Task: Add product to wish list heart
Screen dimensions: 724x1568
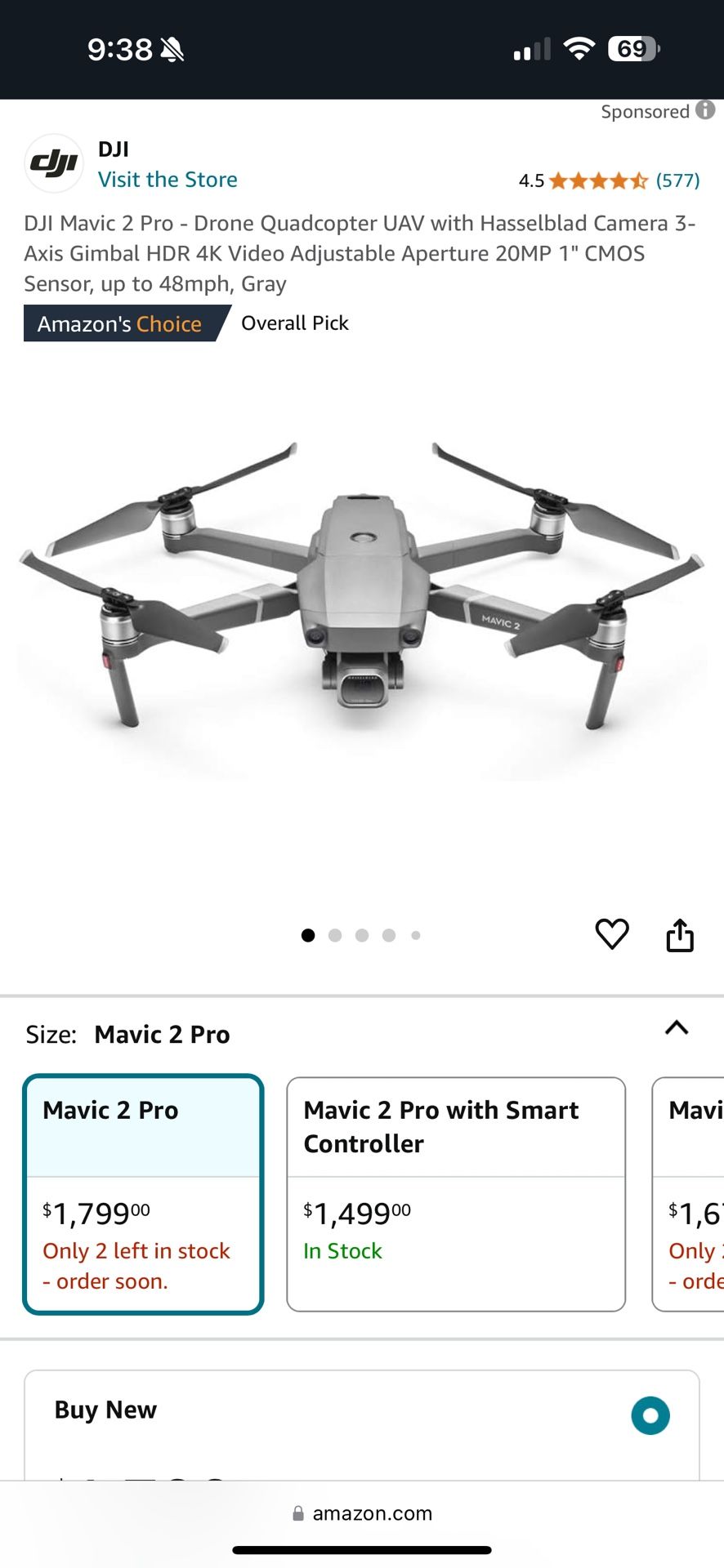Action: point(612,934)
